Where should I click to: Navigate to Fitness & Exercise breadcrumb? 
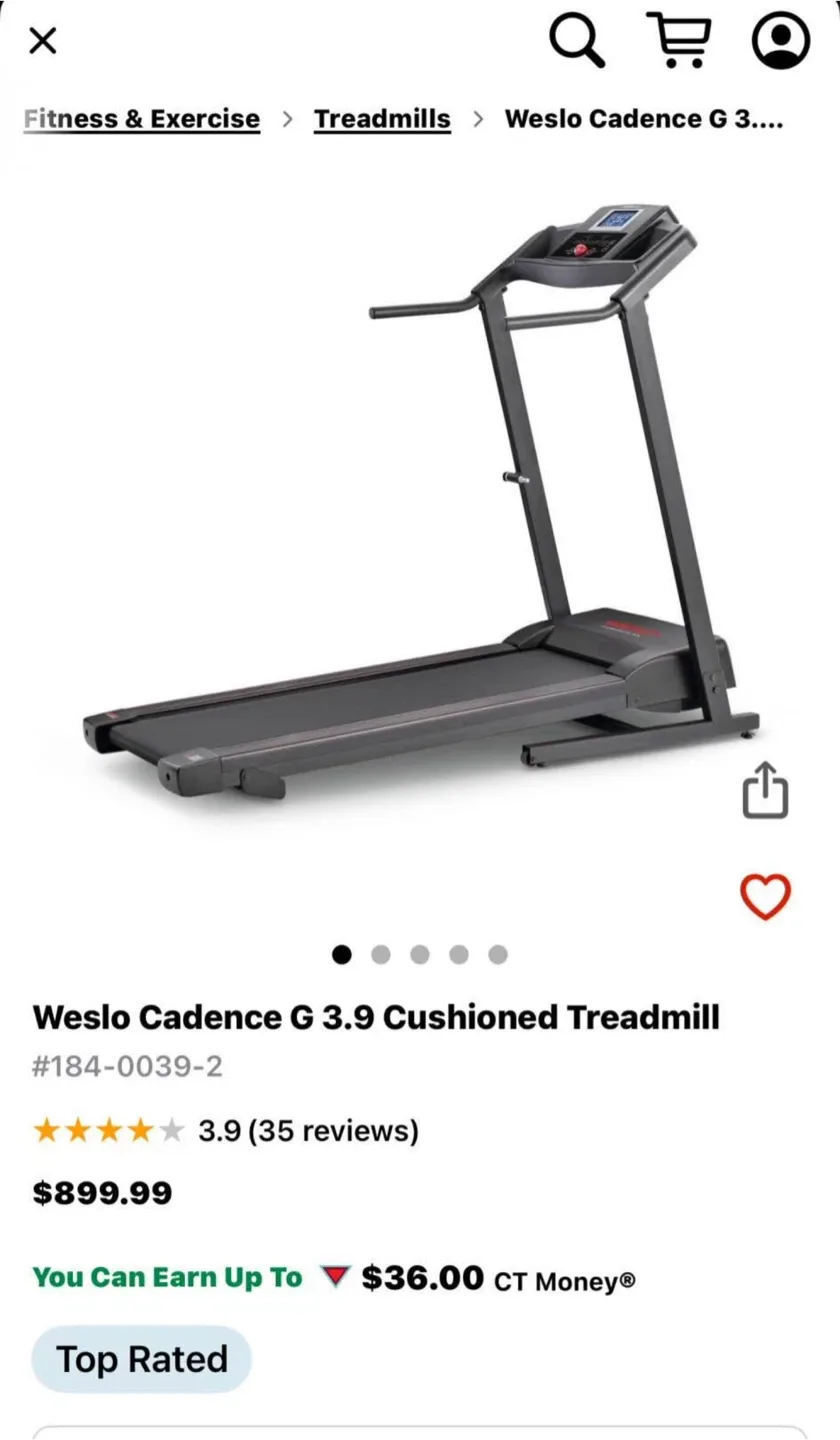click(141, 118)
